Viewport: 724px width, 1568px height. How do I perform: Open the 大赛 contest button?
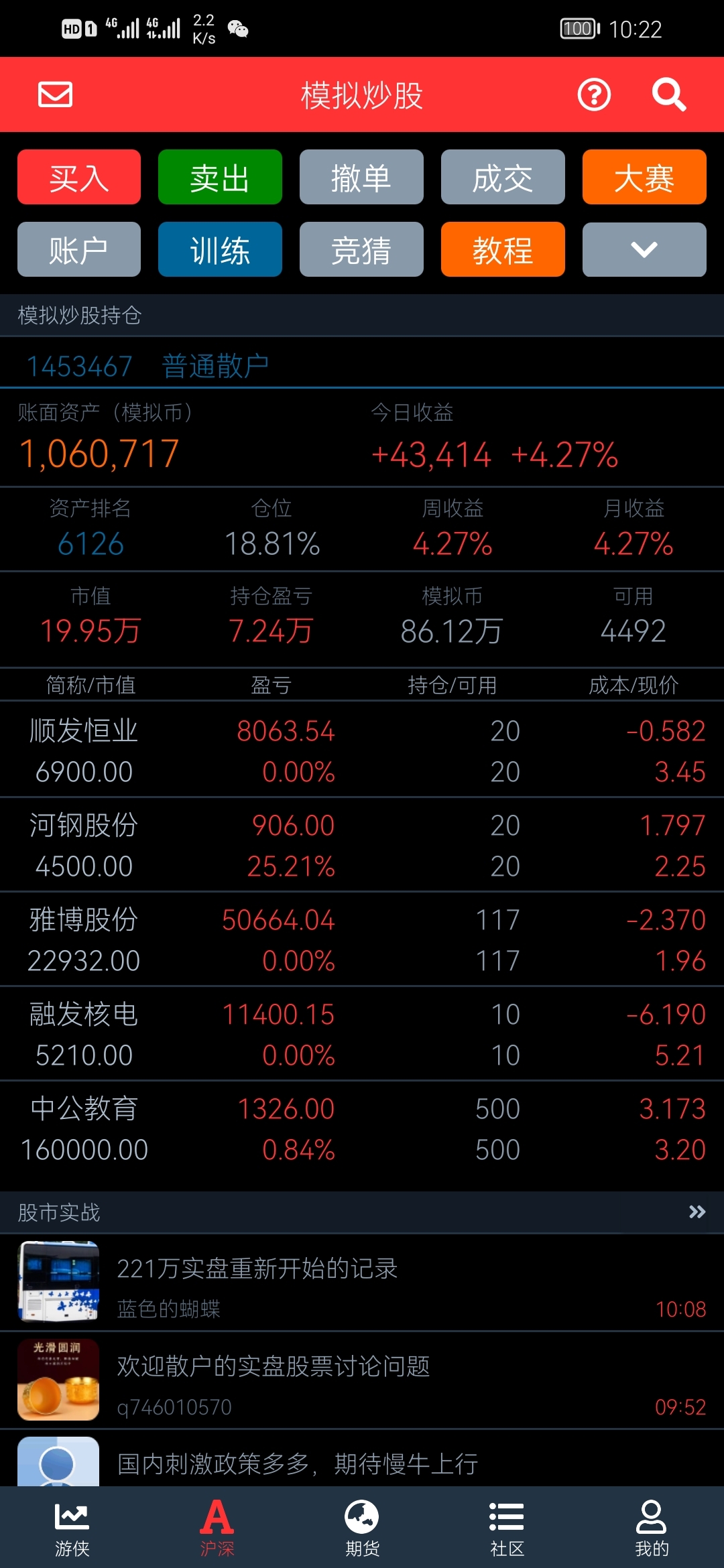pos(644,178)
